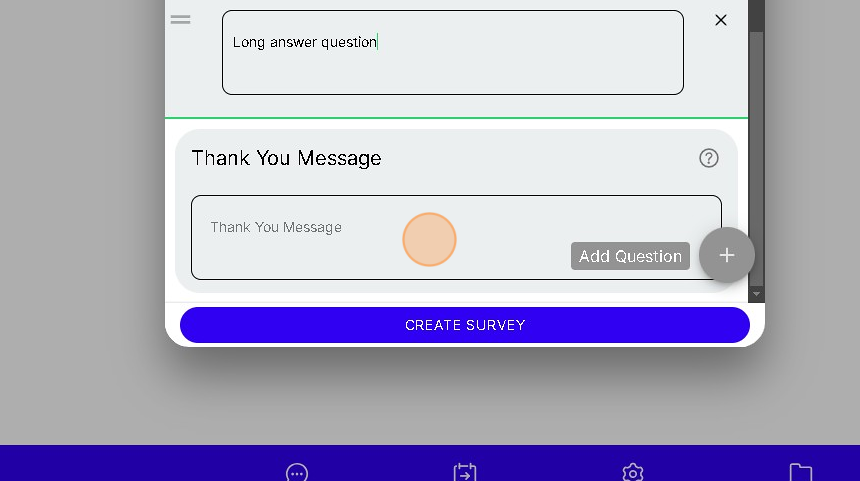Image resolution: width=860 pixels, height=481 pixels.
Task: Open help for Thank You Message
Action: click(x=709, y=158)
